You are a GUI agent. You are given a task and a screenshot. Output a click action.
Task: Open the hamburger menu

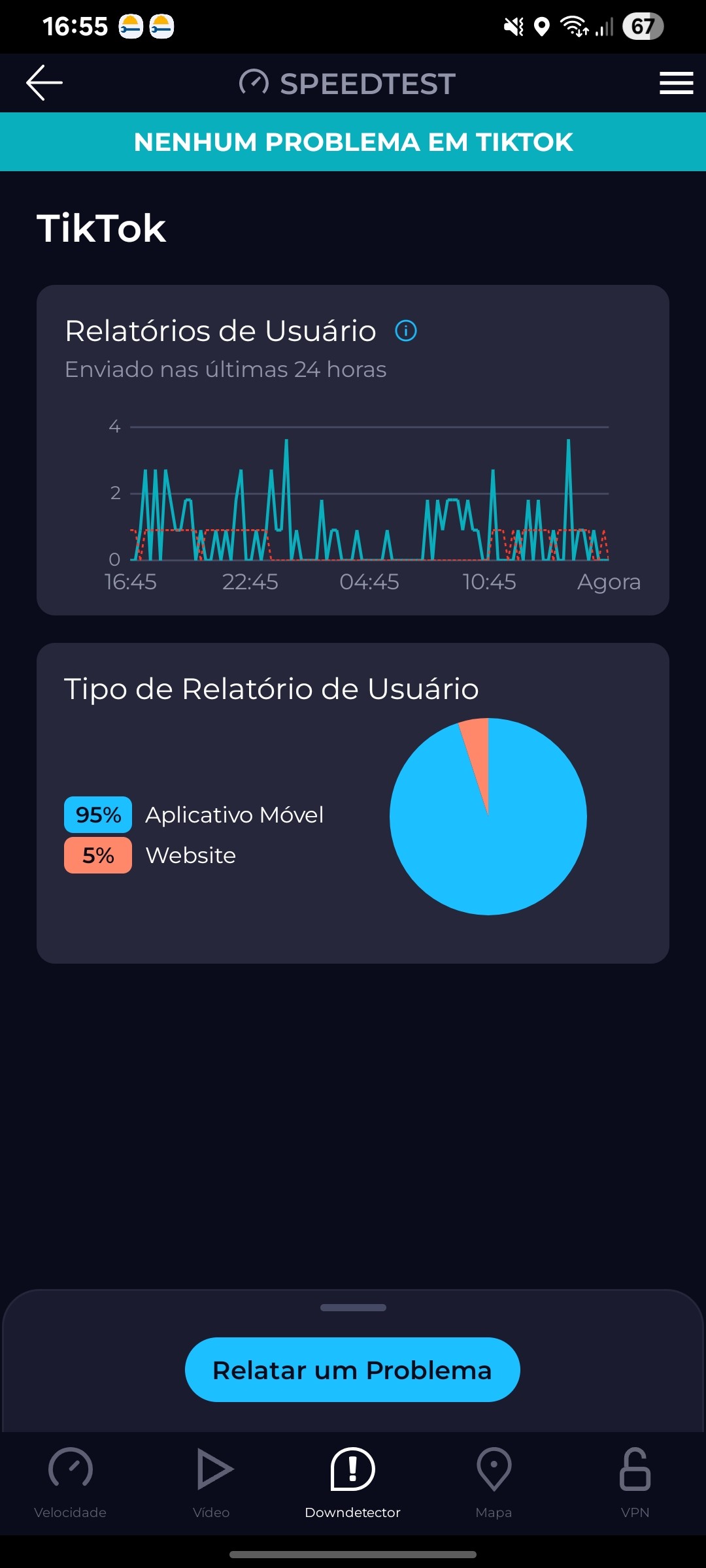coord(676,83)
